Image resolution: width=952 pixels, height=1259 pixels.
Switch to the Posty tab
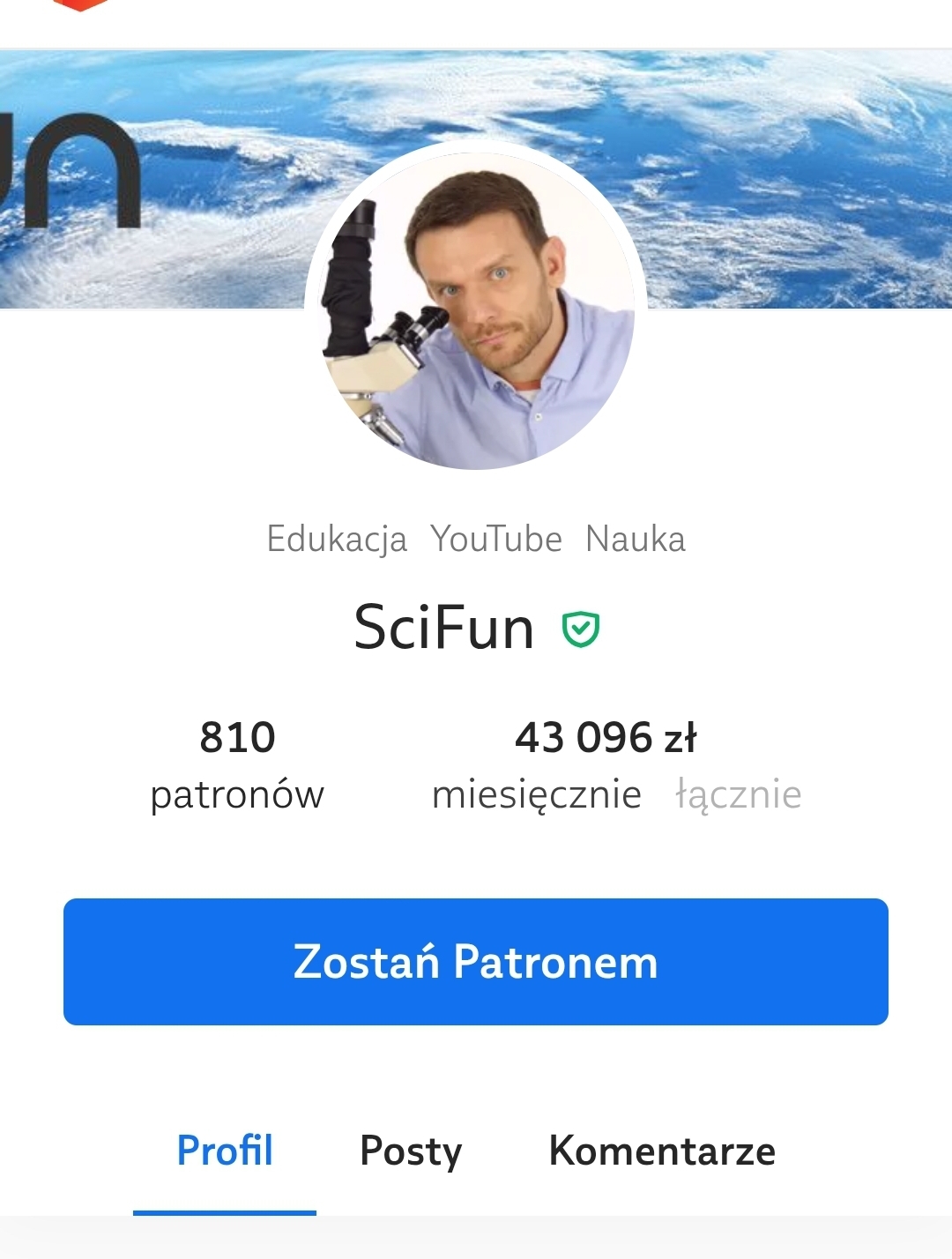[x=411, y=1151]
